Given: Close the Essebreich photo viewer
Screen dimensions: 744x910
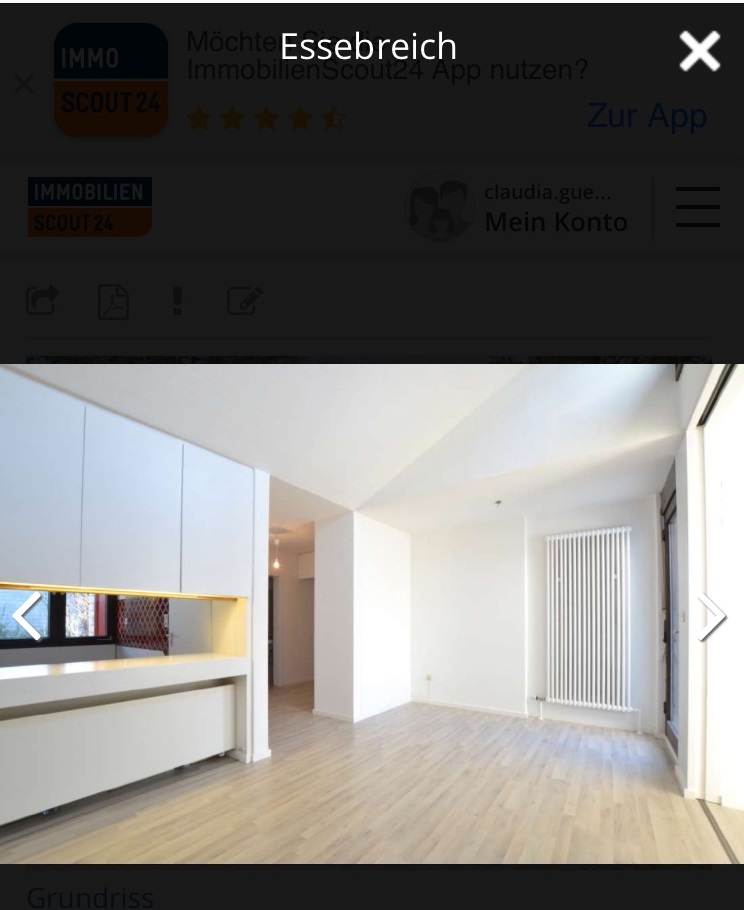Looking at the screenshot, I should click(x=699, y=50).
